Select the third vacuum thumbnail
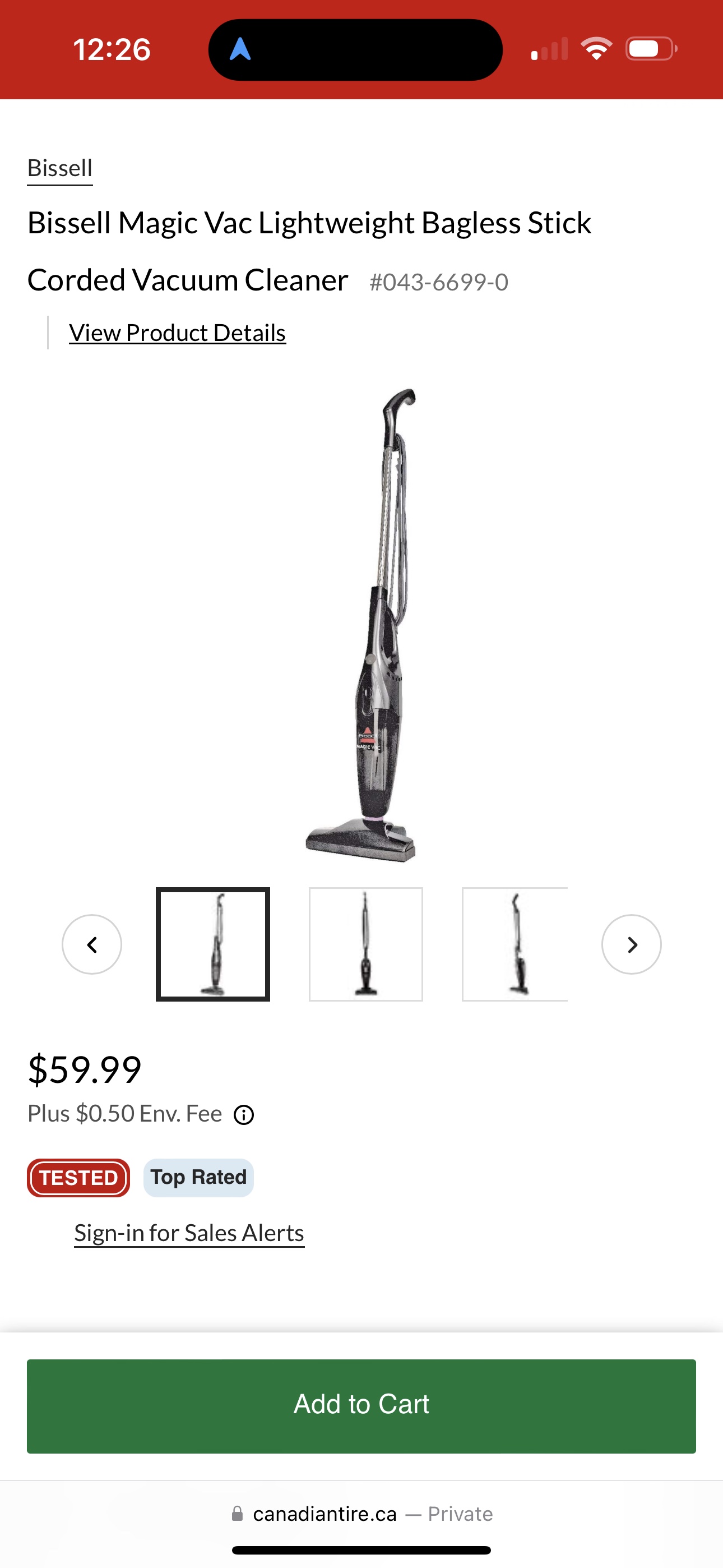This screenshot has width=723, height=1568. pyautogui.click(x=515, y=944)
